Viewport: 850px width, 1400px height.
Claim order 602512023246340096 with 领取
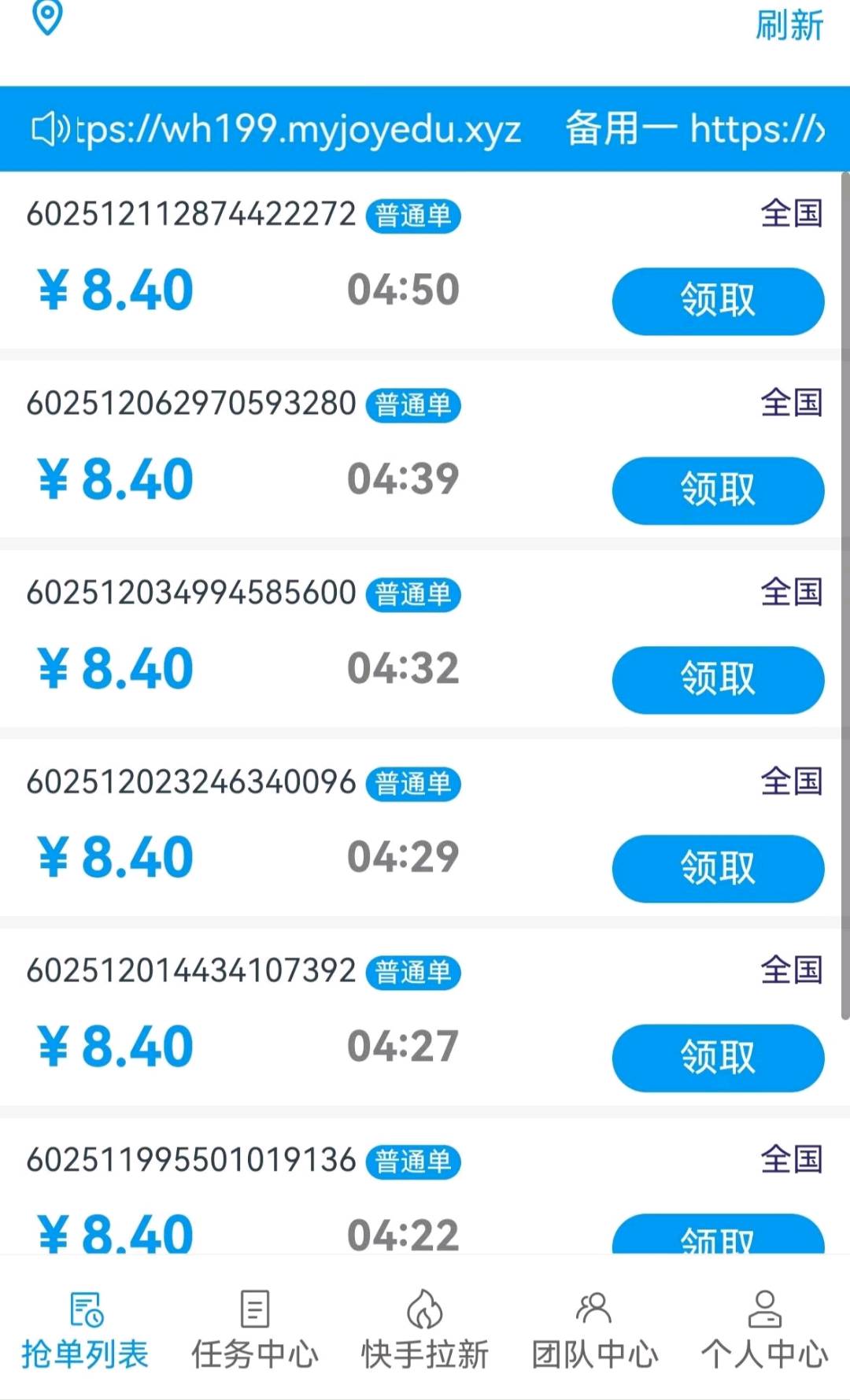pyautogui.click(x=718, y=868)
